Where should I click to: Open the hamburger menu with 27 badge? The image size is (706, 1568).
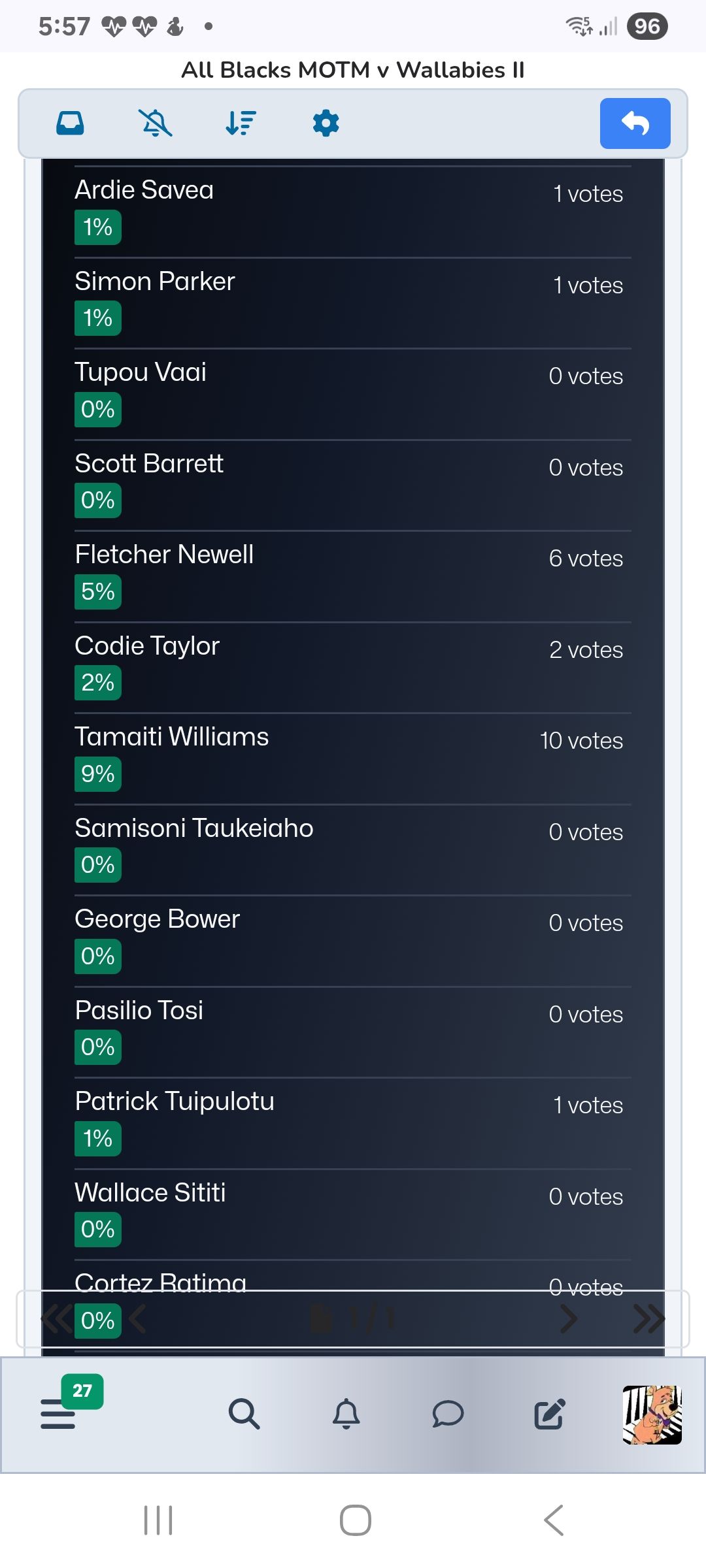[59, 1413]
